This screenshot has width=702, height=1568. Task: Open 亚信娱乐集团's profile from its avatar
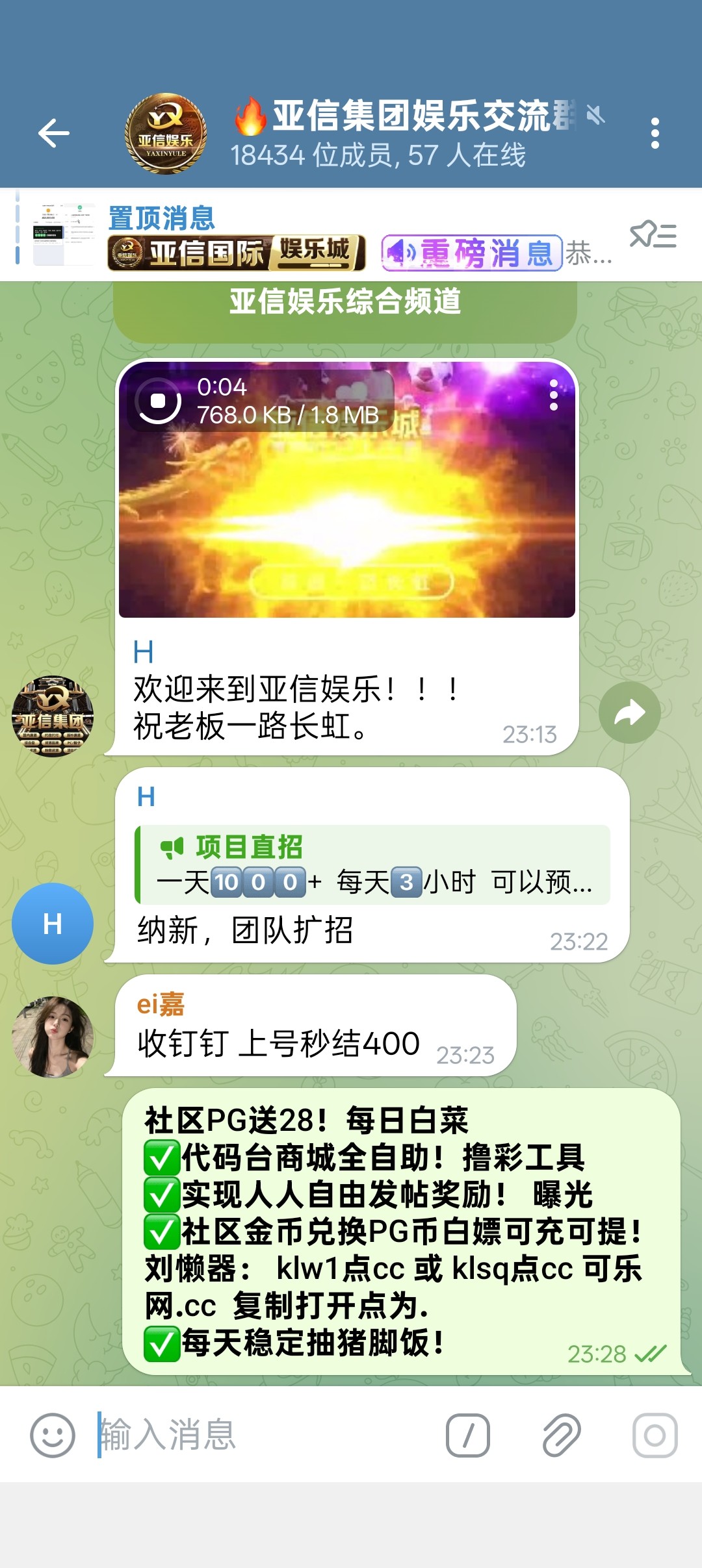tap(52, 716)
